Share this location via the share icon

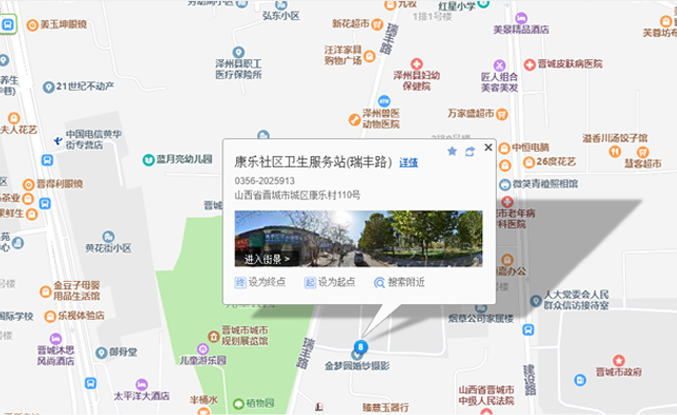(x=469, y=151)
